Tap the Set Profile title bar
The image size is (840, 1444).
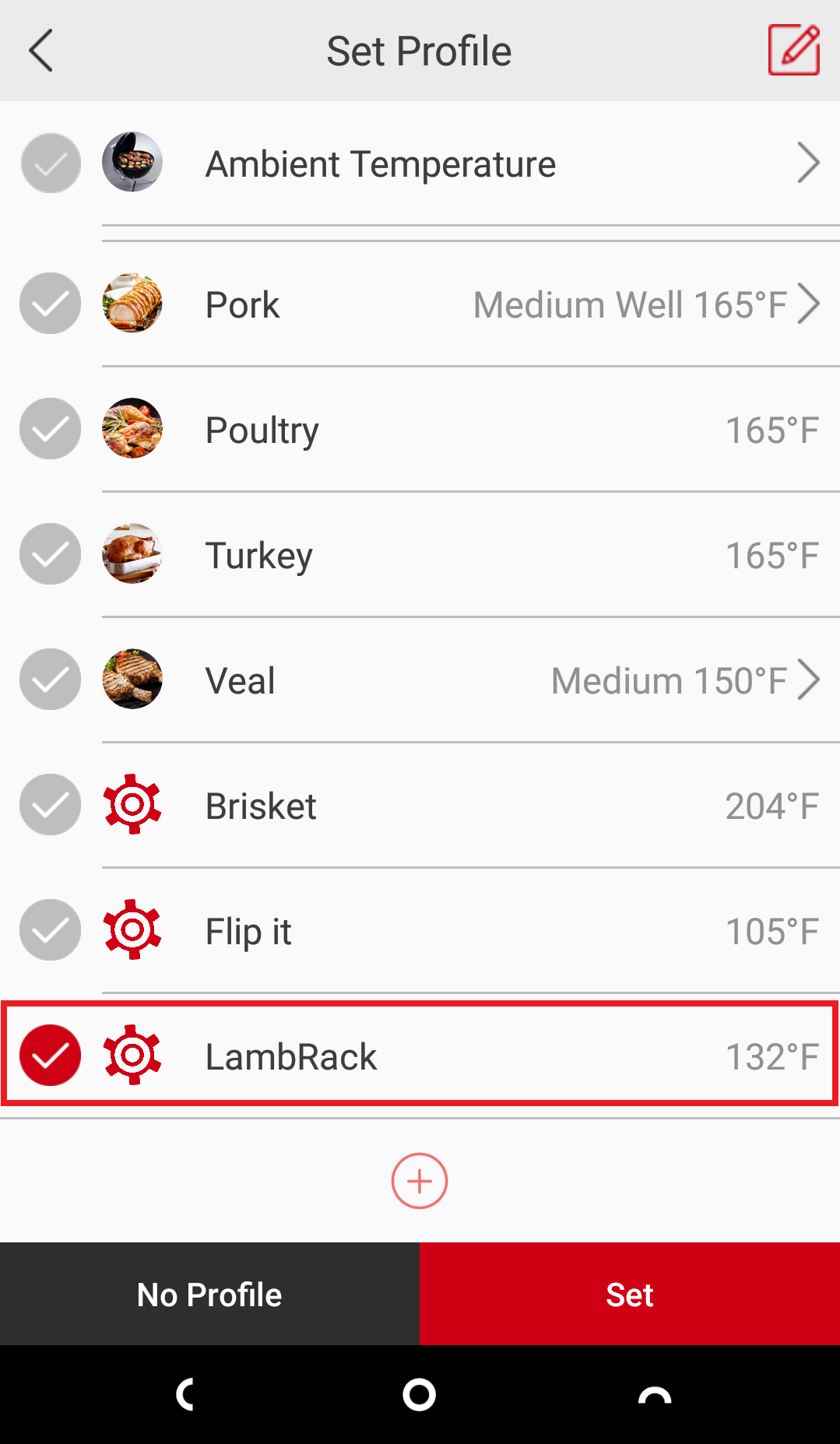pyautogui.click(x=420, y=50)
